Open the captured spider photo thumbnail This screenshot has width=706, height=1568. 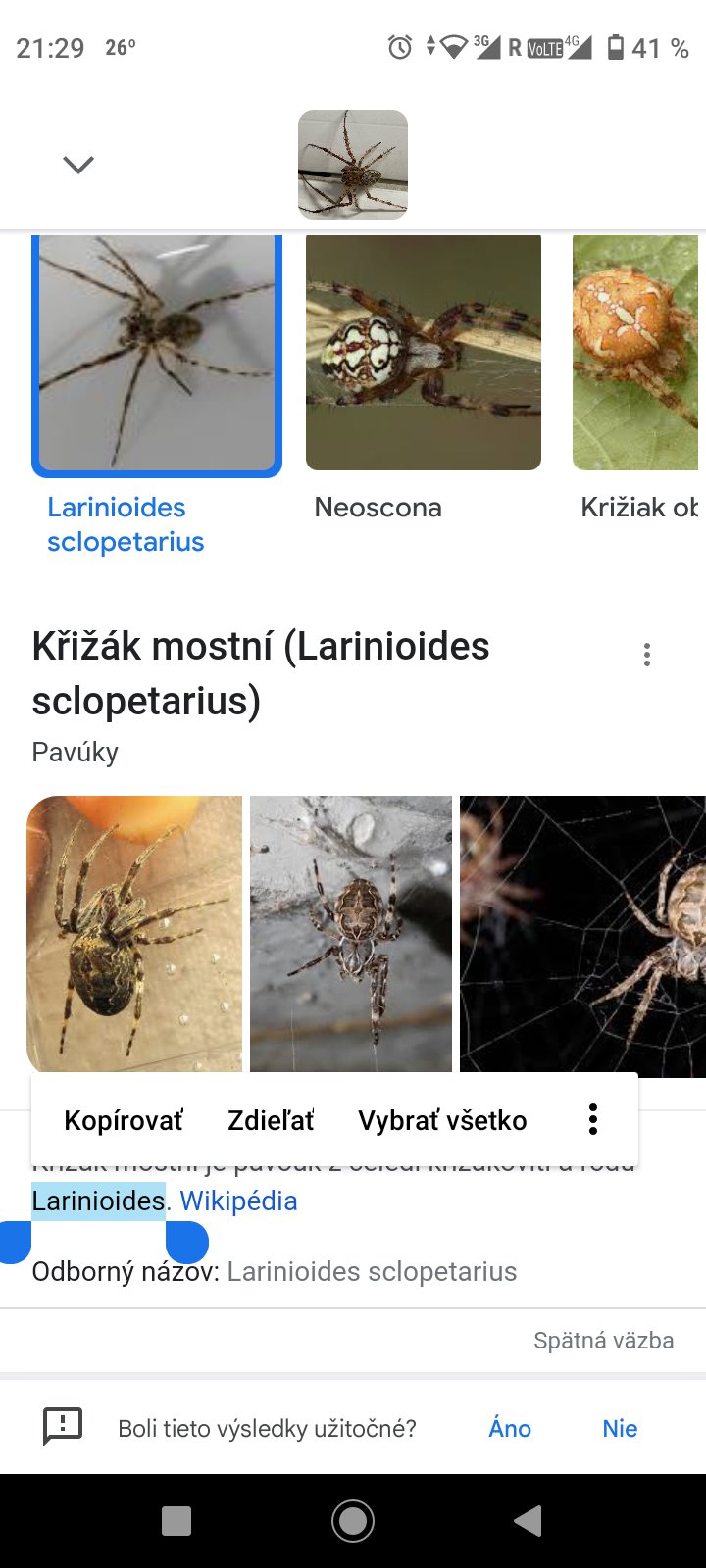click(352, 165)
